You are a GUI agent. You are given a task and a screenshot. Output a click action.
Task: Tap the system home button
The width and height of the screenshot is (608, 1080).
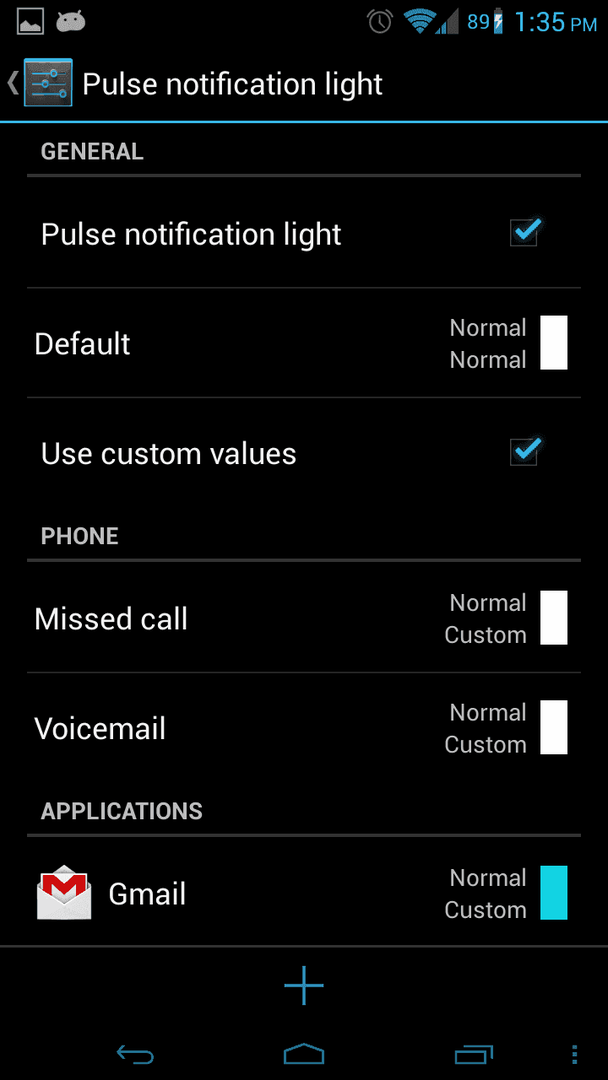[x=304, y=1054]
